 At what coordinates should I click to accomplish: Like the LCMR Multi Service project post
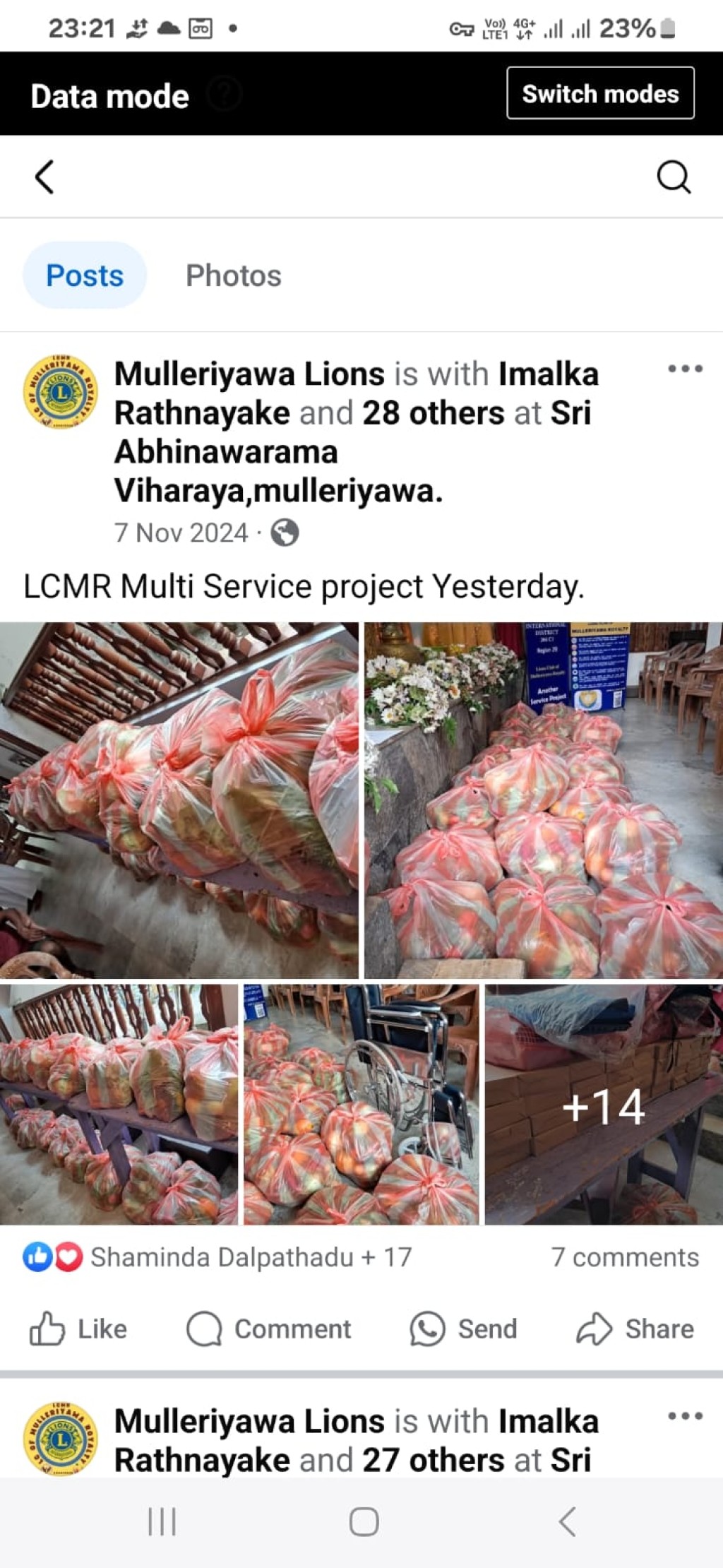click(x=78, y=1329)
